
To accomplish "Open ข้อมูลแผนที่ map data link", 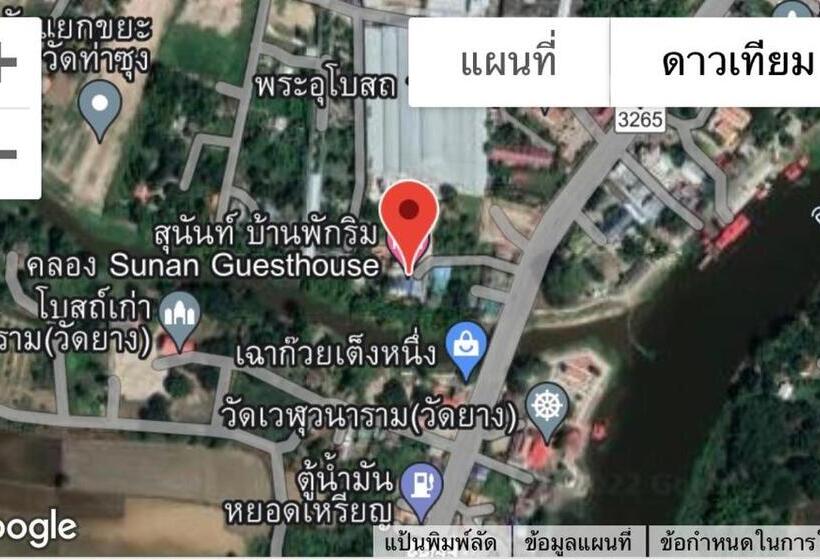I will tap(578, 543).
